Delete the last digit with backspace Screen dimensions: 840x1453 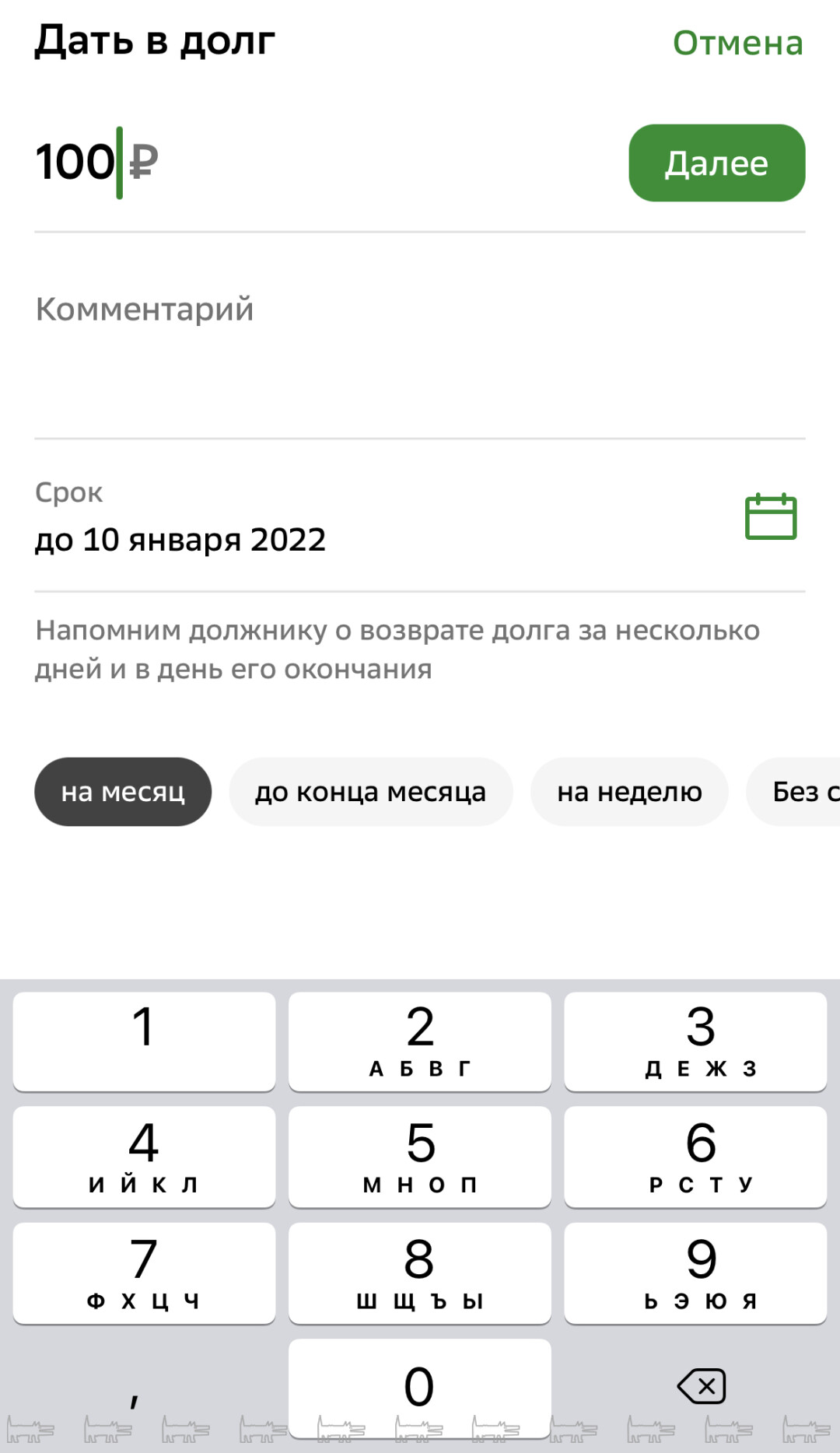(x=701, y=1386)
